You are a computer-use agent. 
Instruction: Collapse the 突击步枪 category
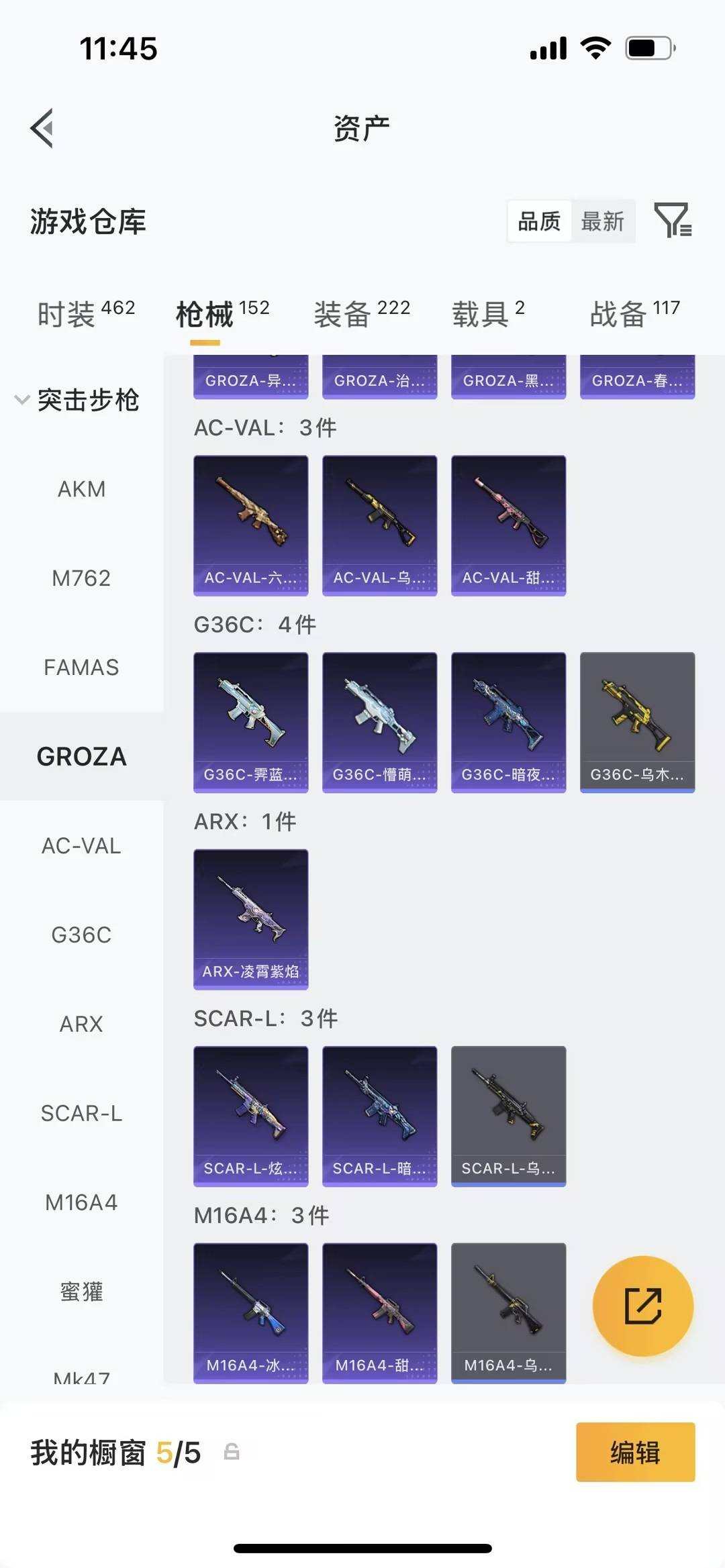click(x=77, y=400)
